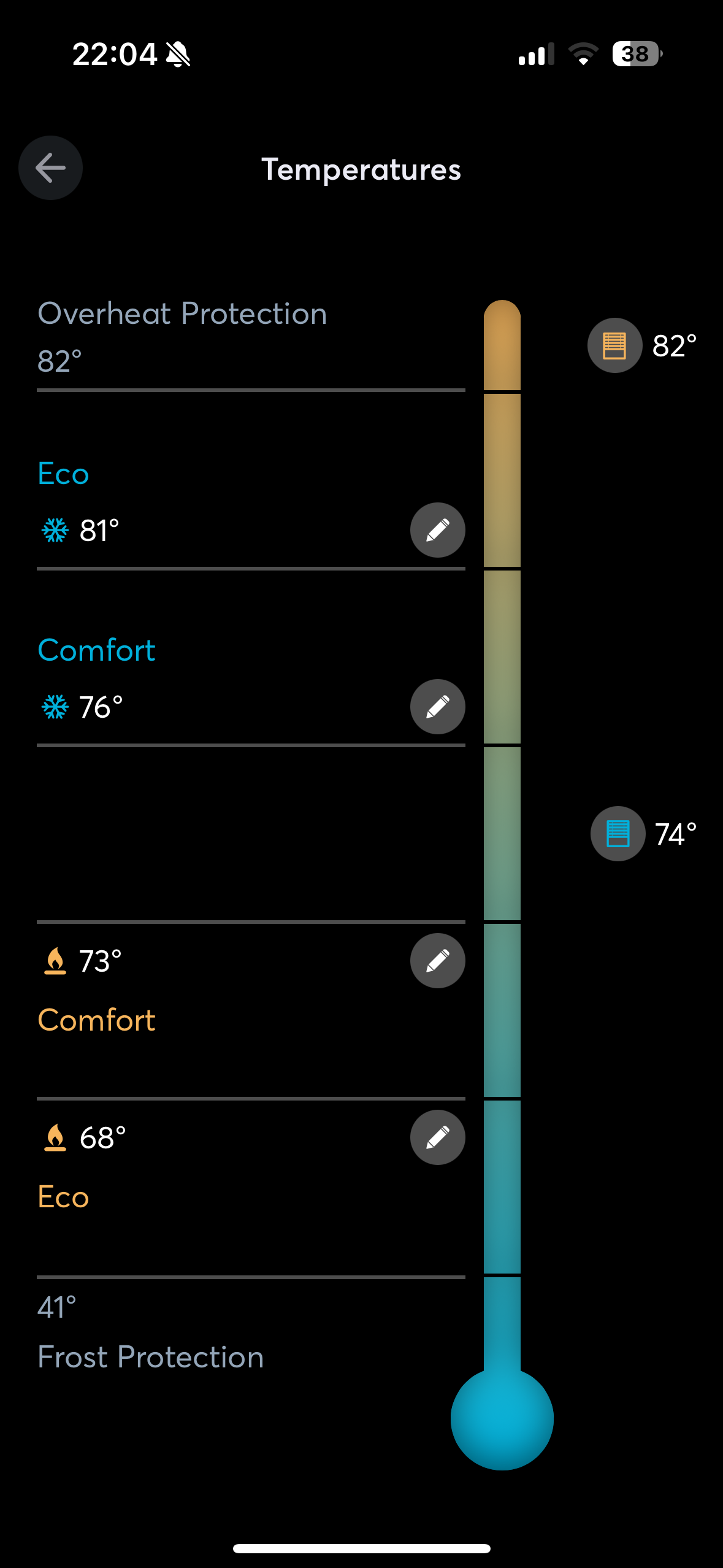Edit the Comfort heating temperature 73°
This screenshot has width=723, height=1568.
coord(437,961)
